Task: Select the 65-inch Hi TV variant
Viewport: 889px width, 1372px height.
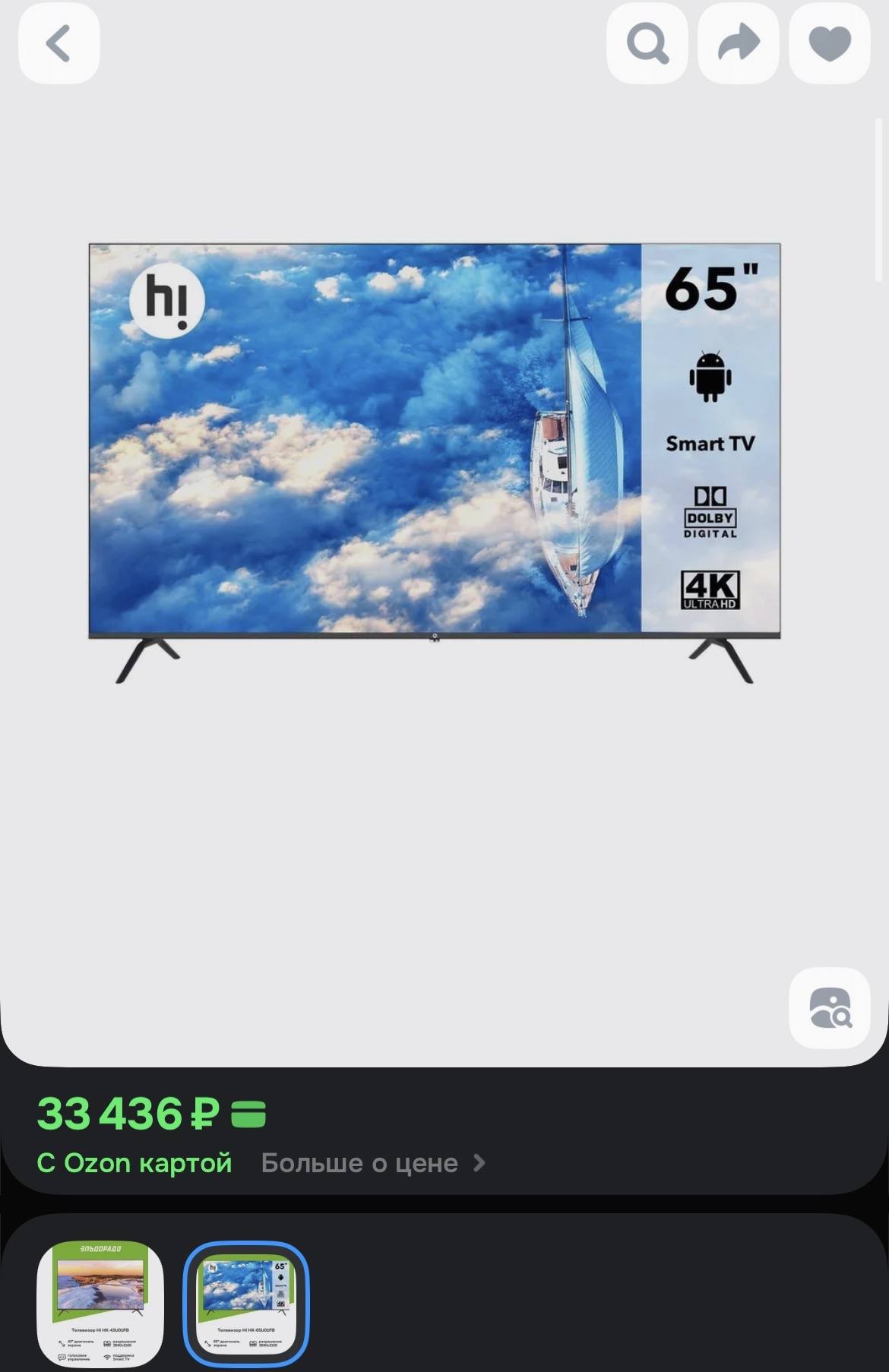Action: (x=246, y=1304)
